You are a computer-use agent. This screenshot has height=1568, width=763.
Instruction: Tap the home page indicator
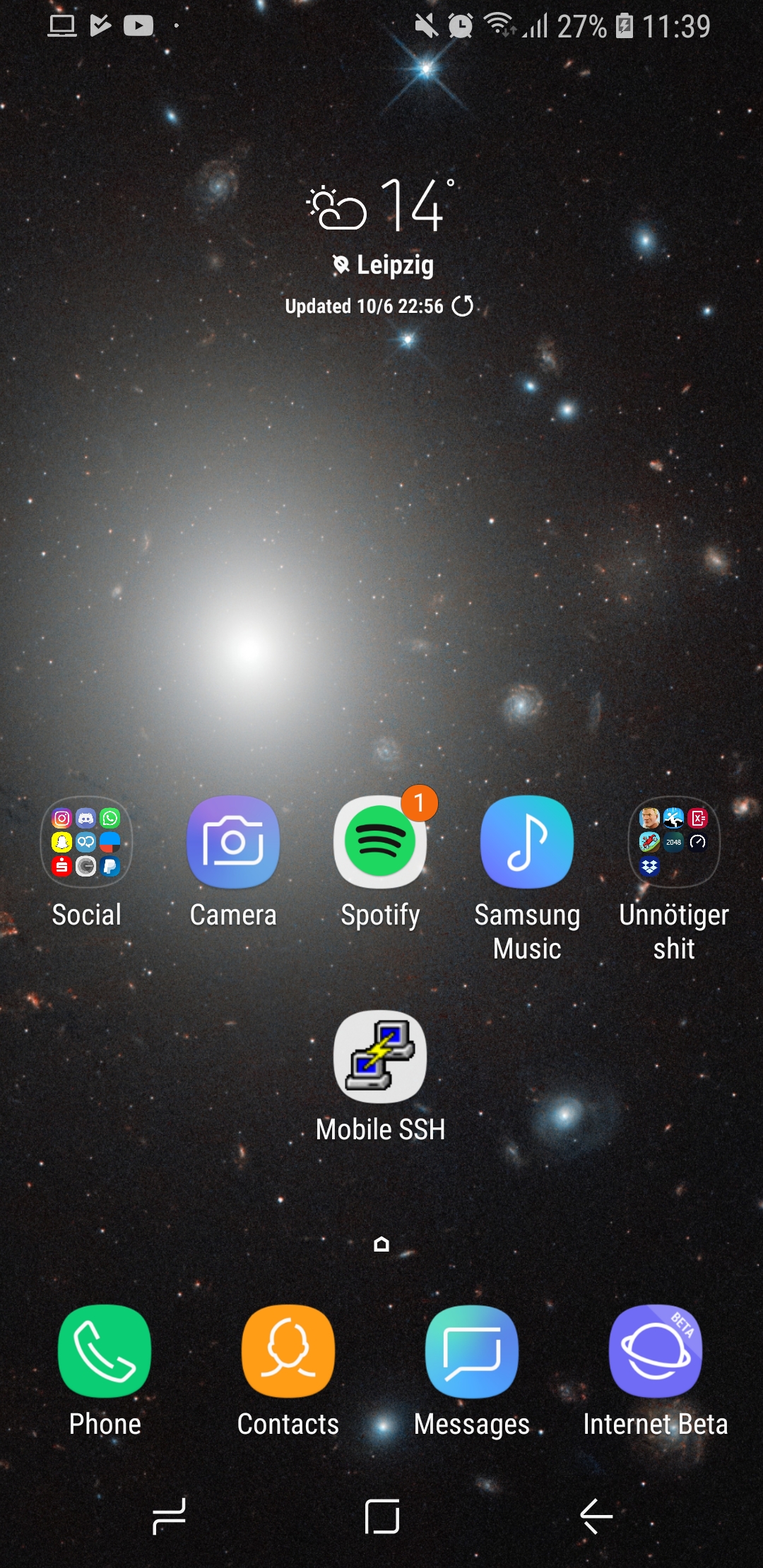click(381, 1245)
